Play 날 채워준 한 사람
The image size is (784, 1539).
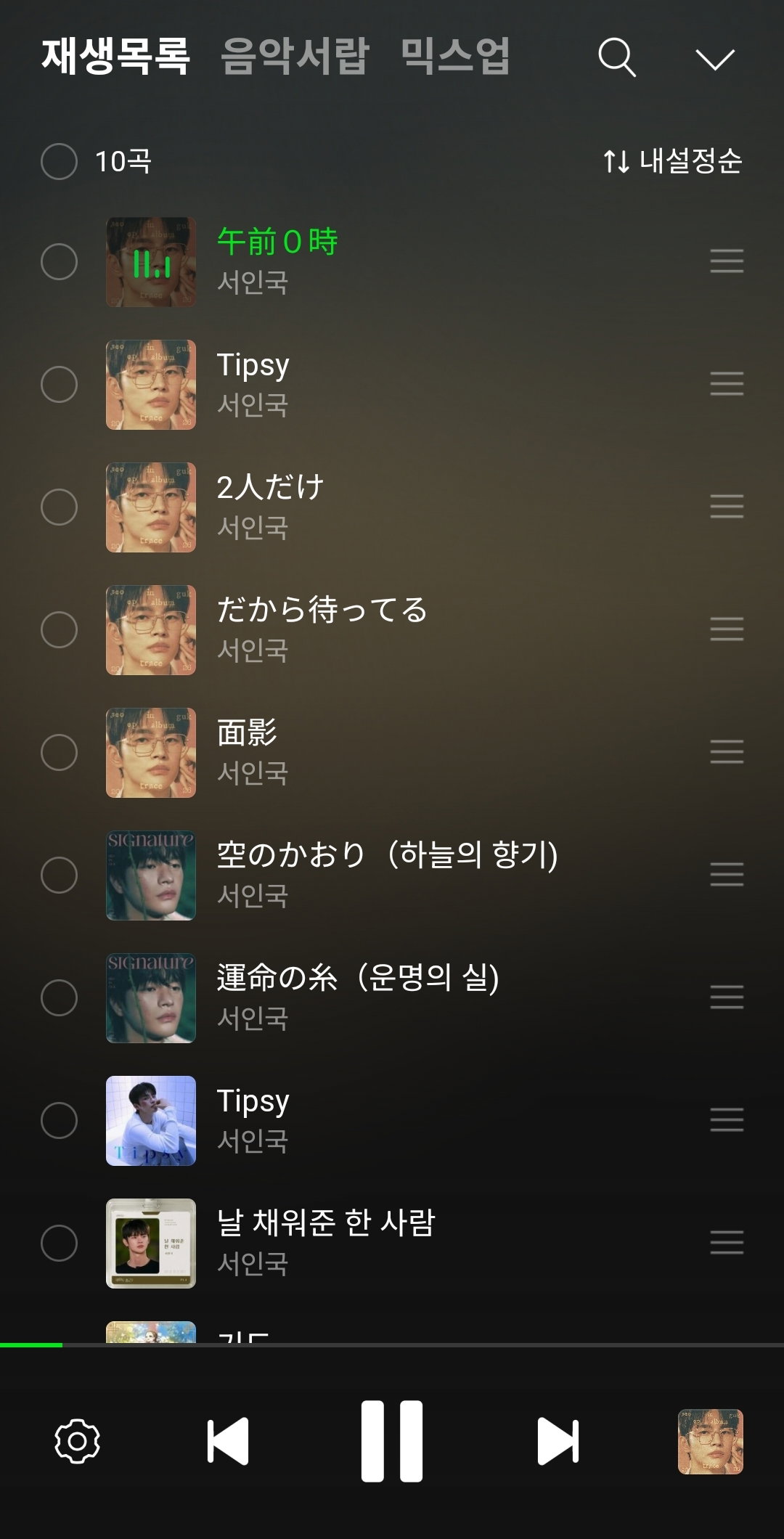392,1243
